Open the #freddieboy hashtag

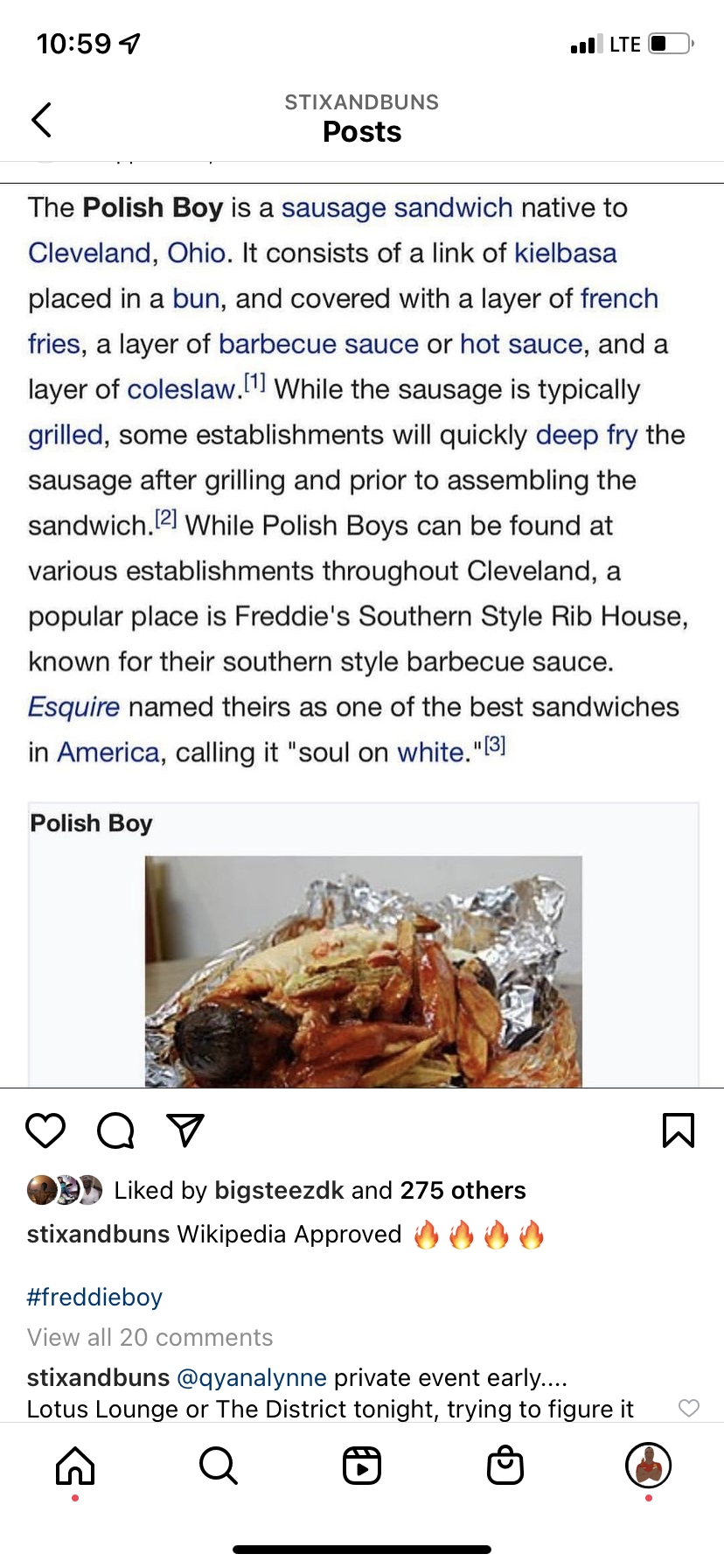click(x=94, y=1297)
